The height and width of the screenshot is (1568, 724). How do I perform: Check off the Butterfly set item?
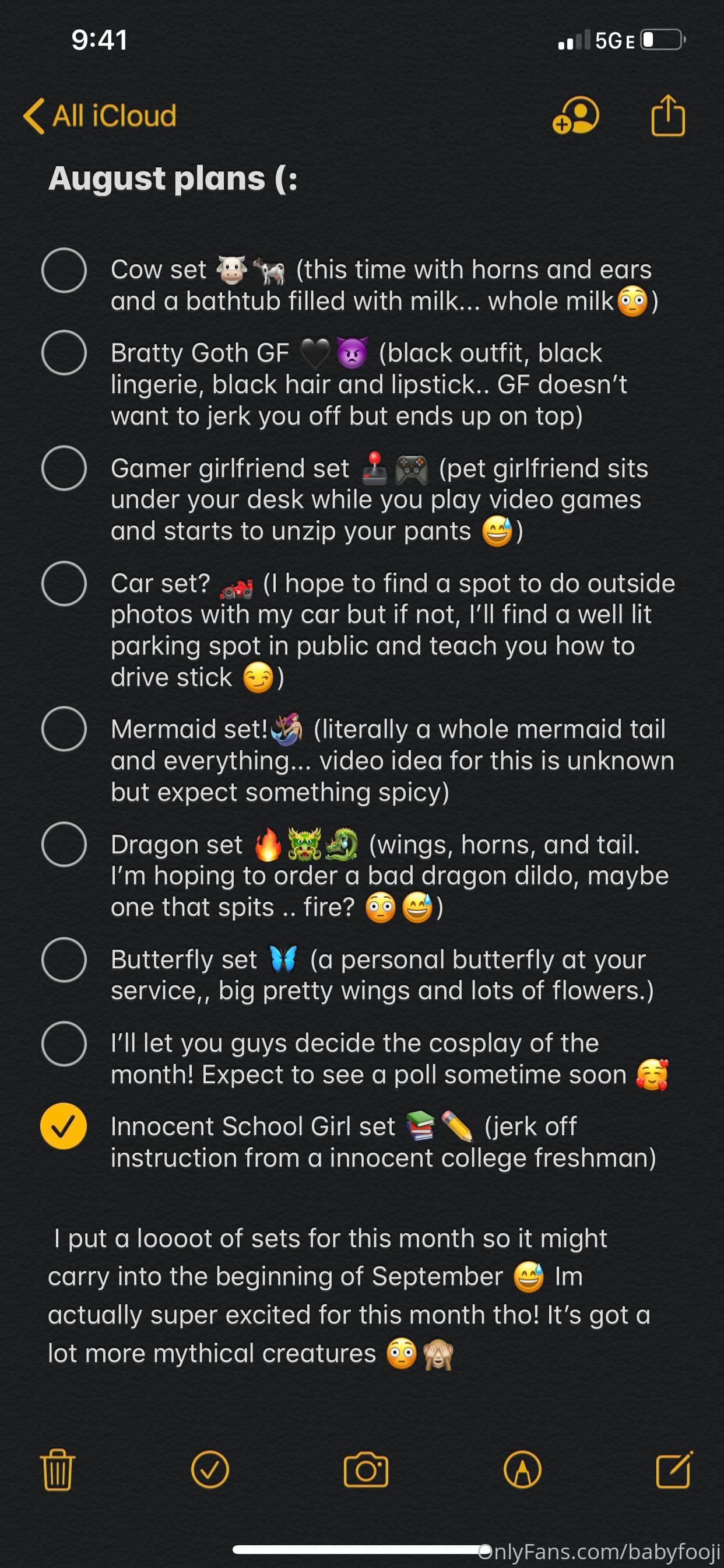point(64,960)
